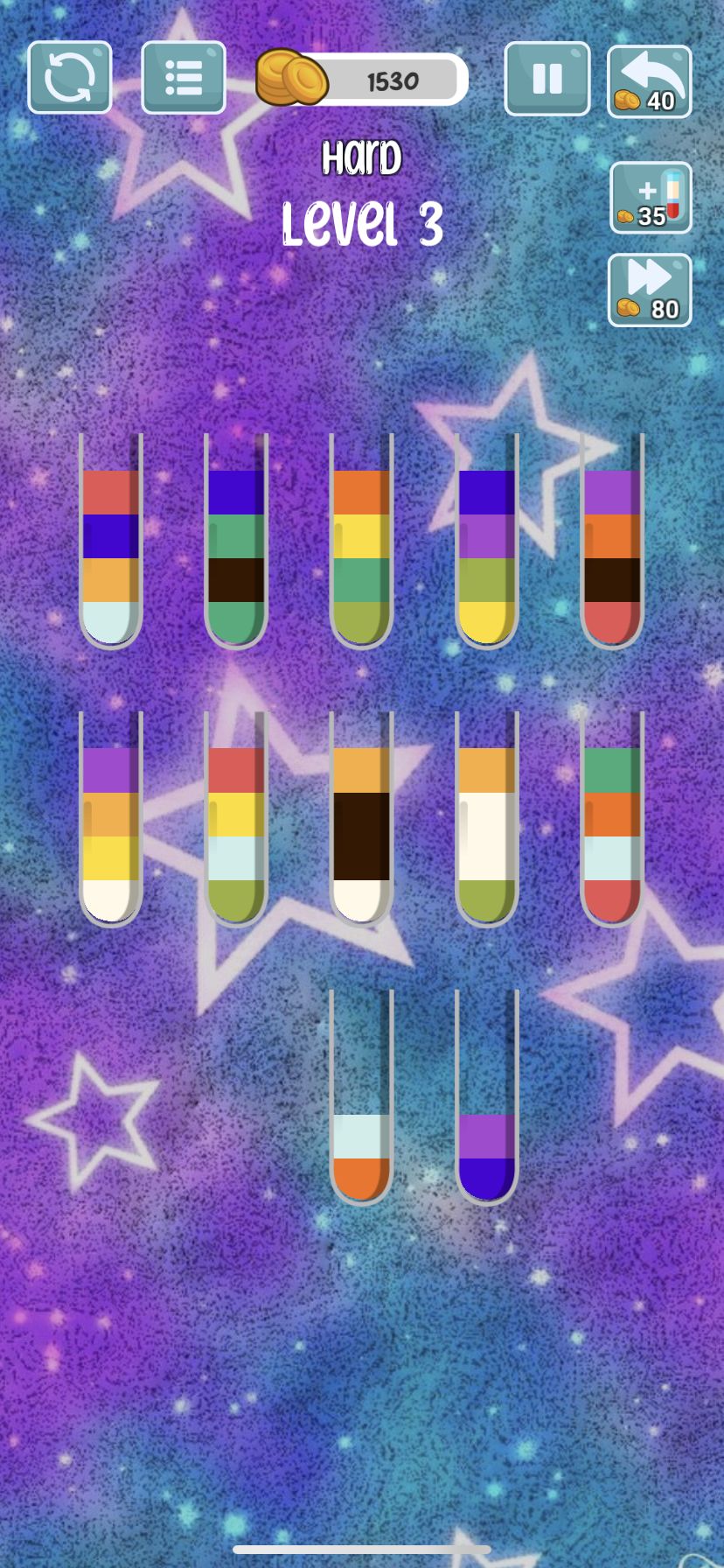Undo last move for 40 coins
Image resolution: width=724 pixels, height=1568 pixels.
click(649, 82)
